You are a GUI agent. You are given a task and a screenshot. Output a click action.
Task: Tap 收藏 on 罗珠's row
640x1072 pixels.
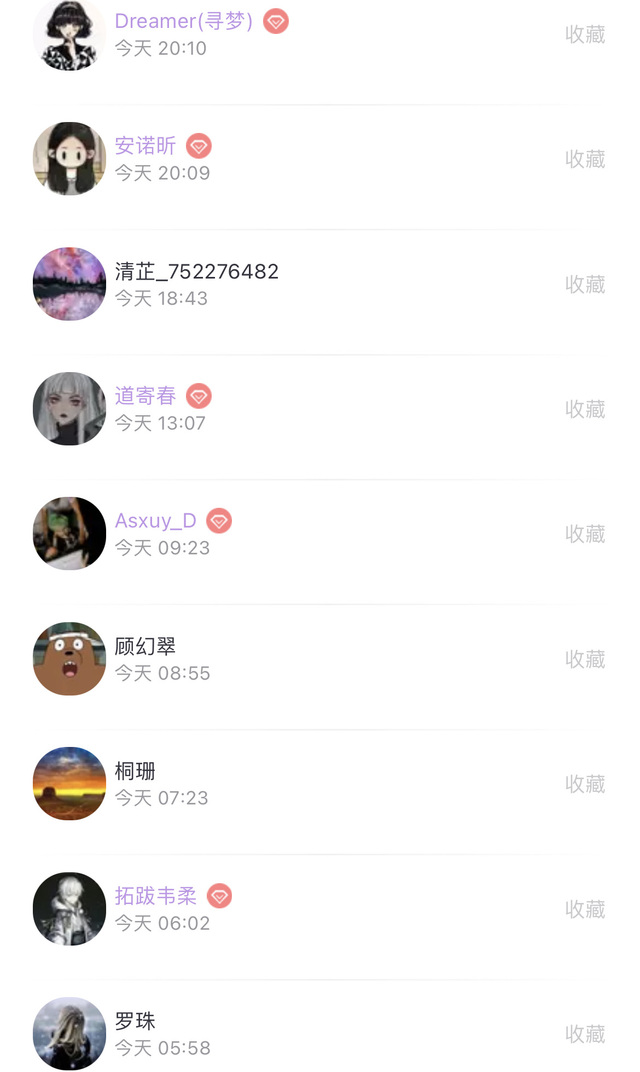tap(585, 1034)
